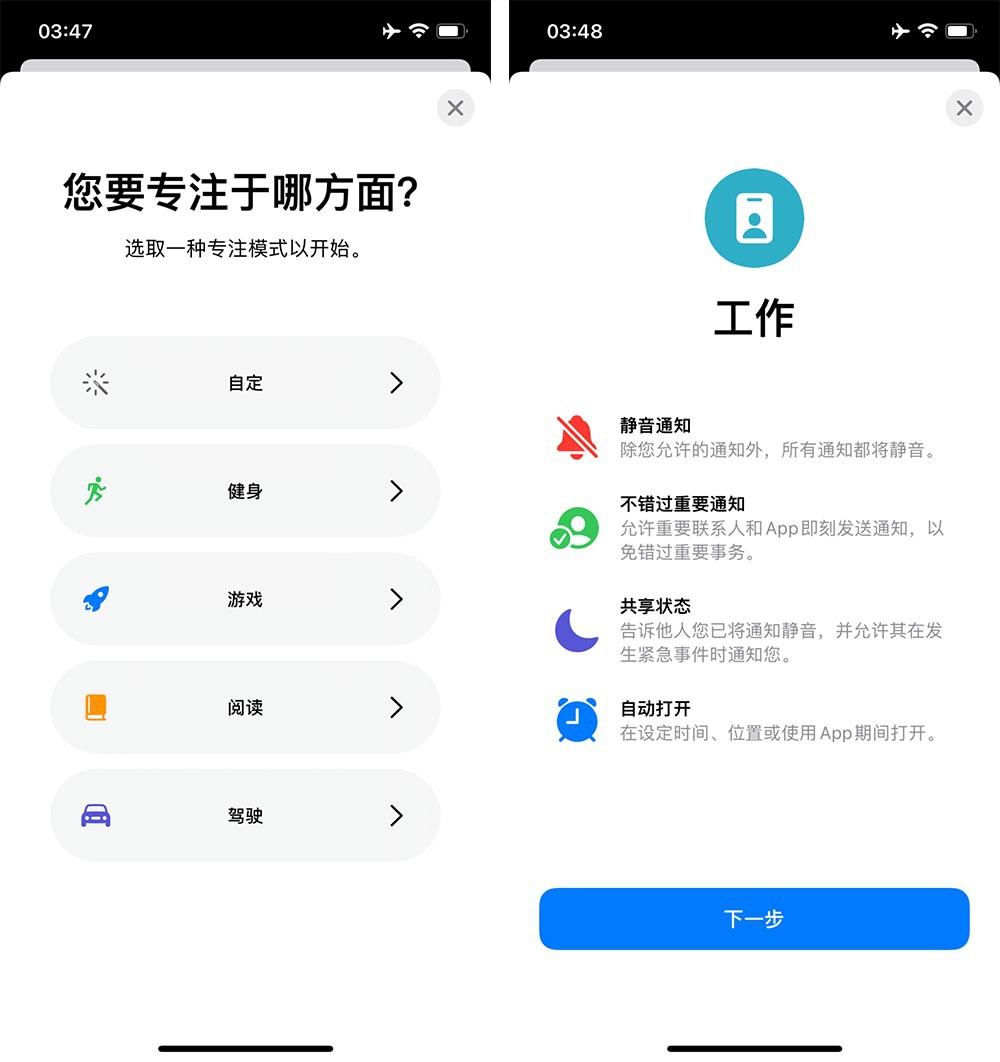
Task: Click the blue 游戏 rocket icon
Action: 94,599
